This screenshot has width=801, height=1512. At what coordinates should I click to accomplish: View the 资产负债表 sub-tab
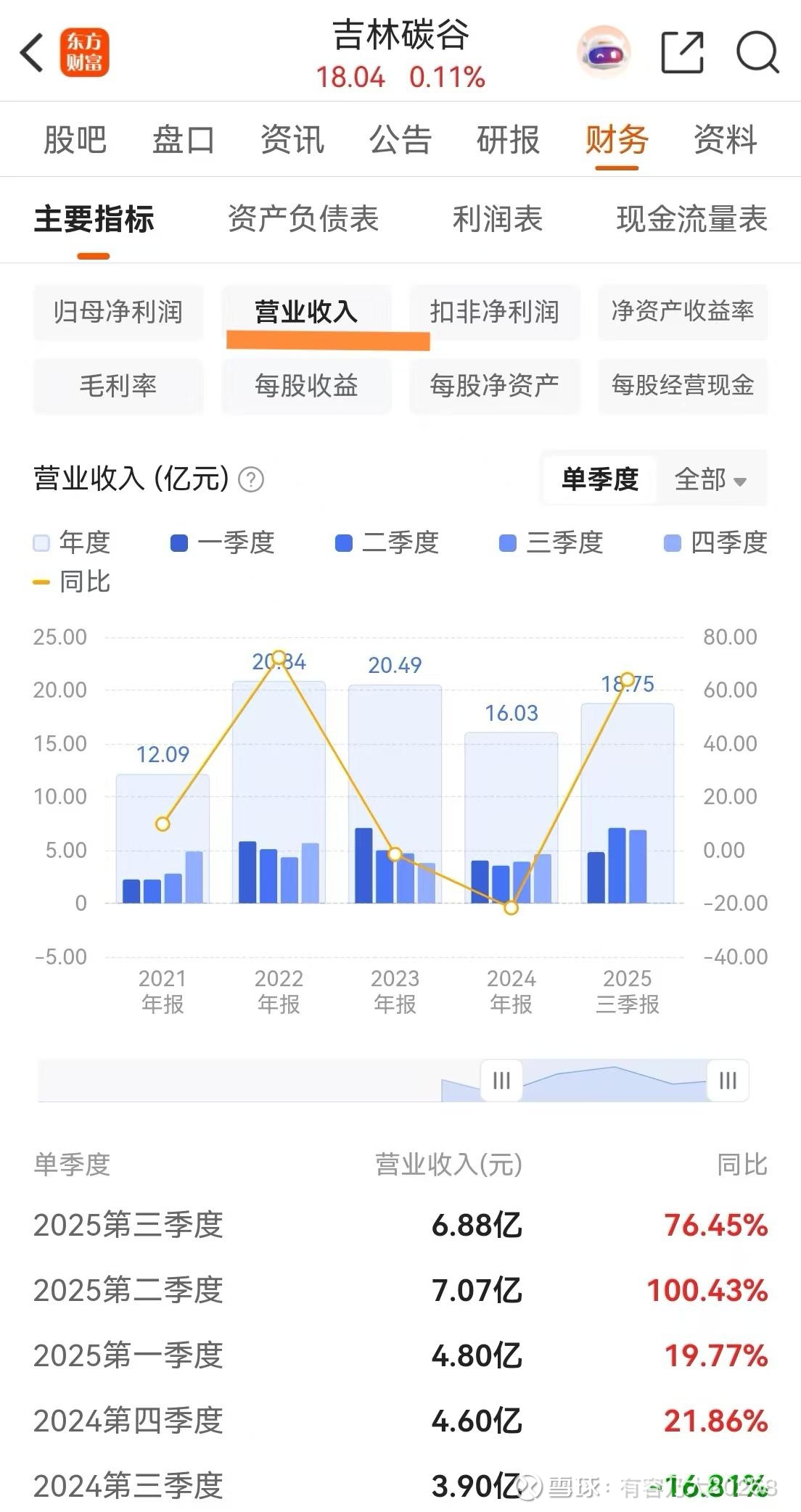(x=303, y=219)
